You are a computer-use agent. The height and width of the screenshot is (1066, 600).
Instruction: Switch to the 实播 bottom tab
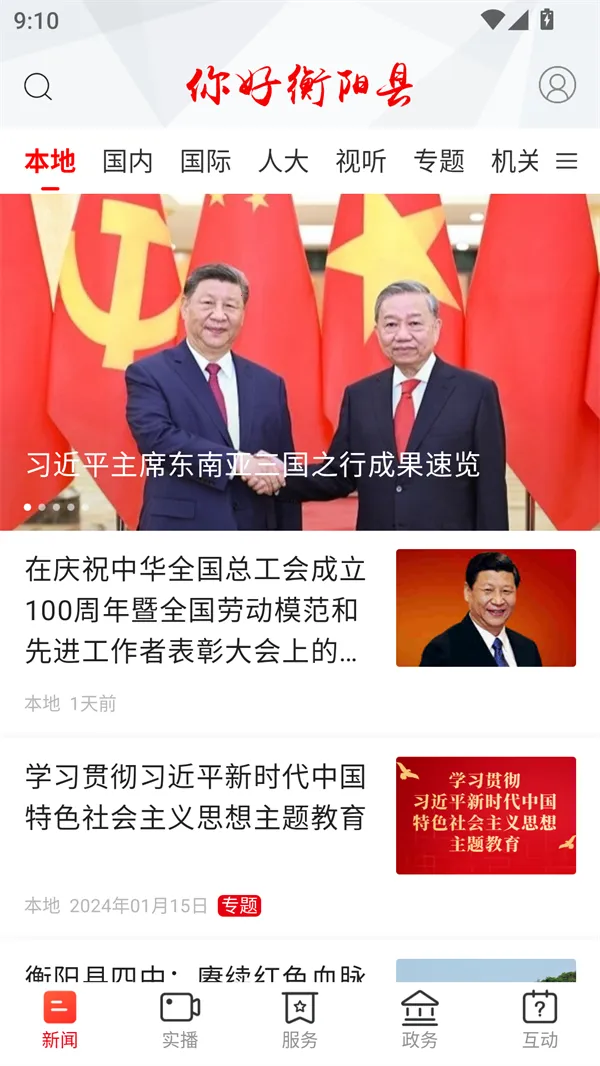(x=180, y=1019)
